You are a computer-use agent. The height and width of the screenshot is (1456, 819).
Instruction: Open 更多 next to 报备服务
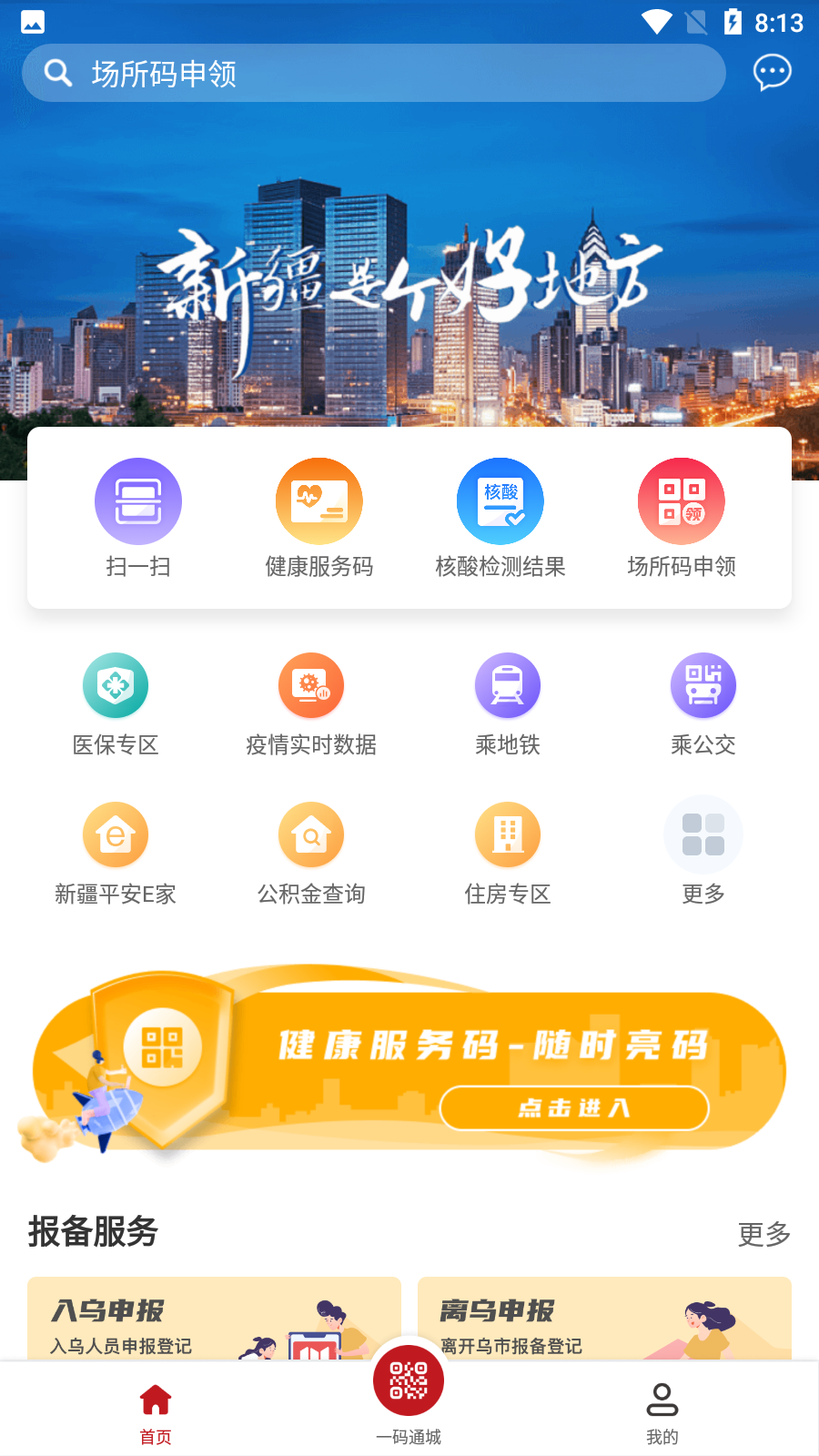click(763, 1234)
